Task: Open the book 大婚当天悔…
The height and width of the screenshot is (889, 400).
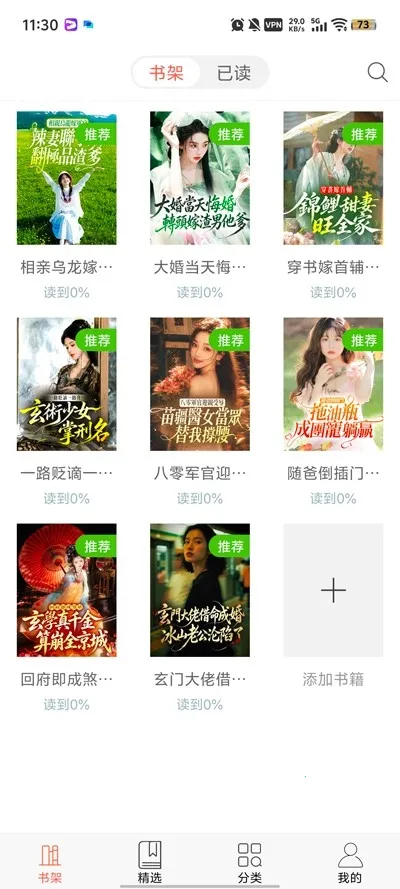Action: click(199, 178)
